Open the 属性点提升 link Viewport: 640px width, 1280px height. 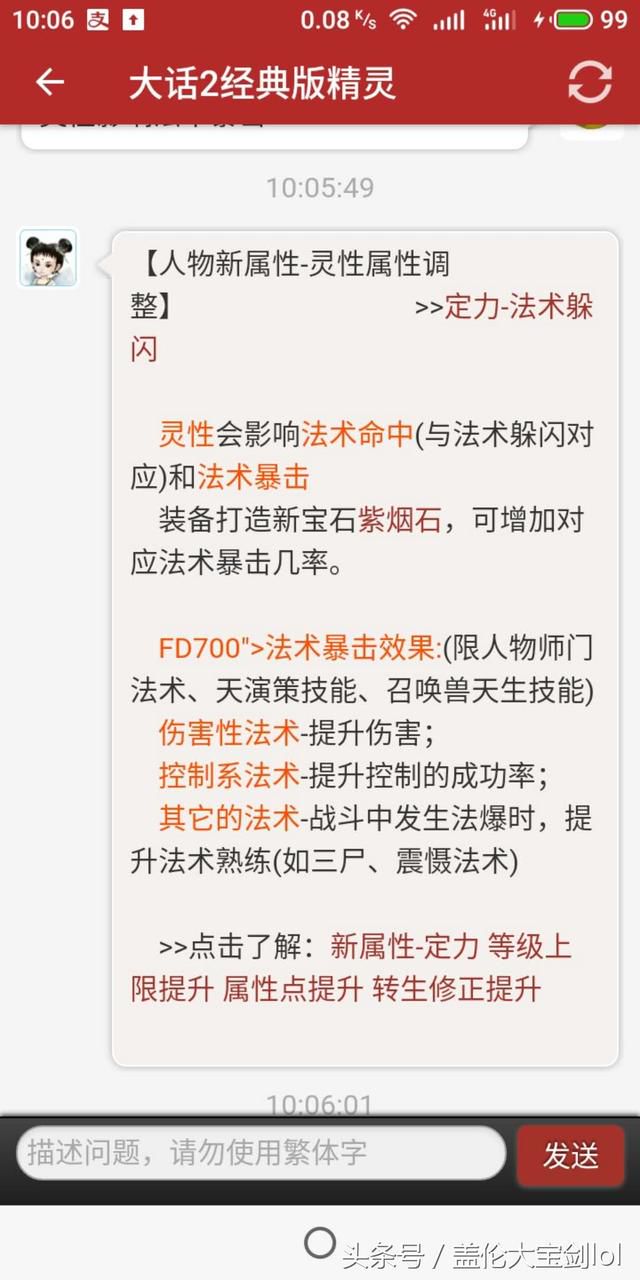point(292,990)
